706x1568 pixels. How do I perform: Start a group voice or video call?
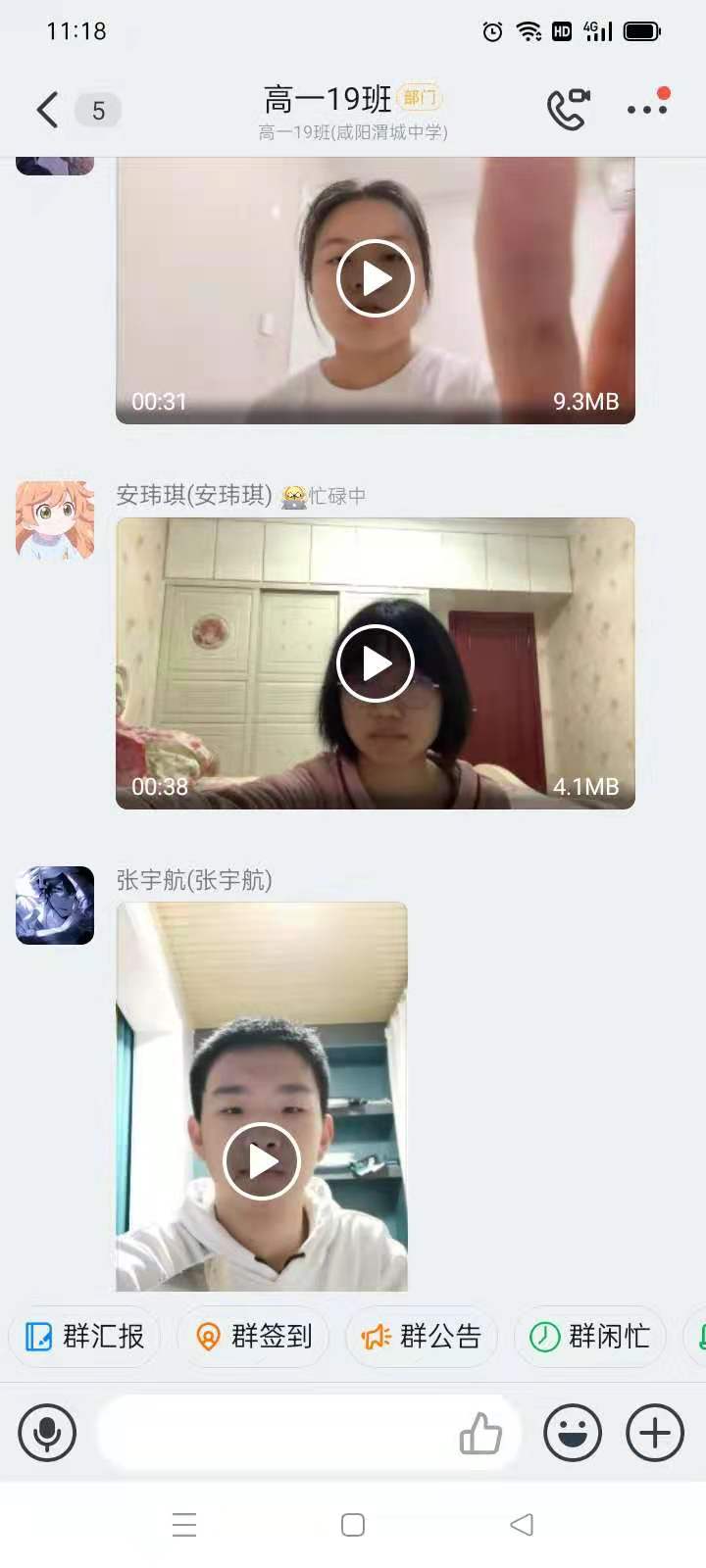[568, 110]
